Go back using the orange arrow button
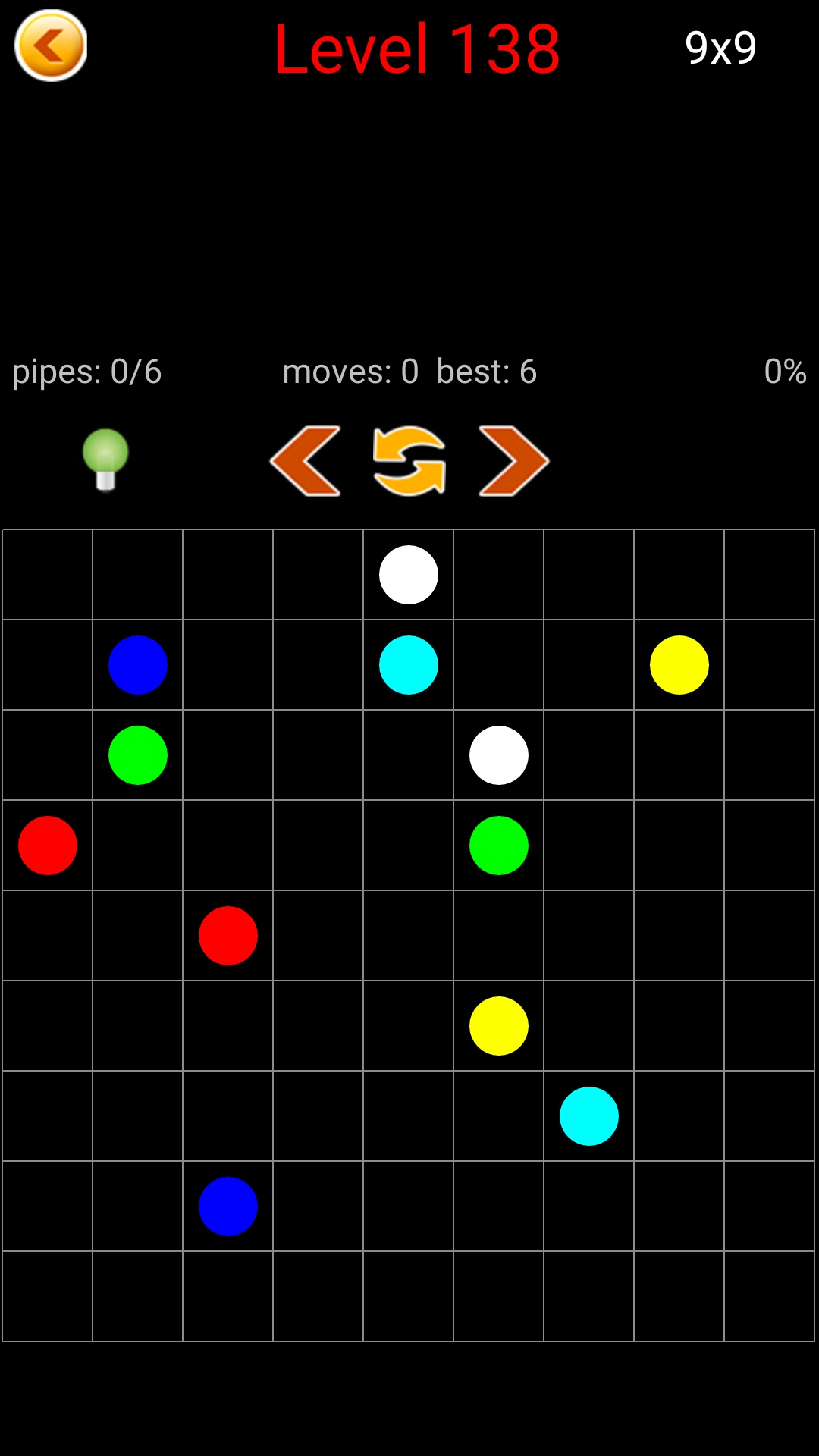The width and height of the screenshot is (819, 1456). tap(51, 45)
